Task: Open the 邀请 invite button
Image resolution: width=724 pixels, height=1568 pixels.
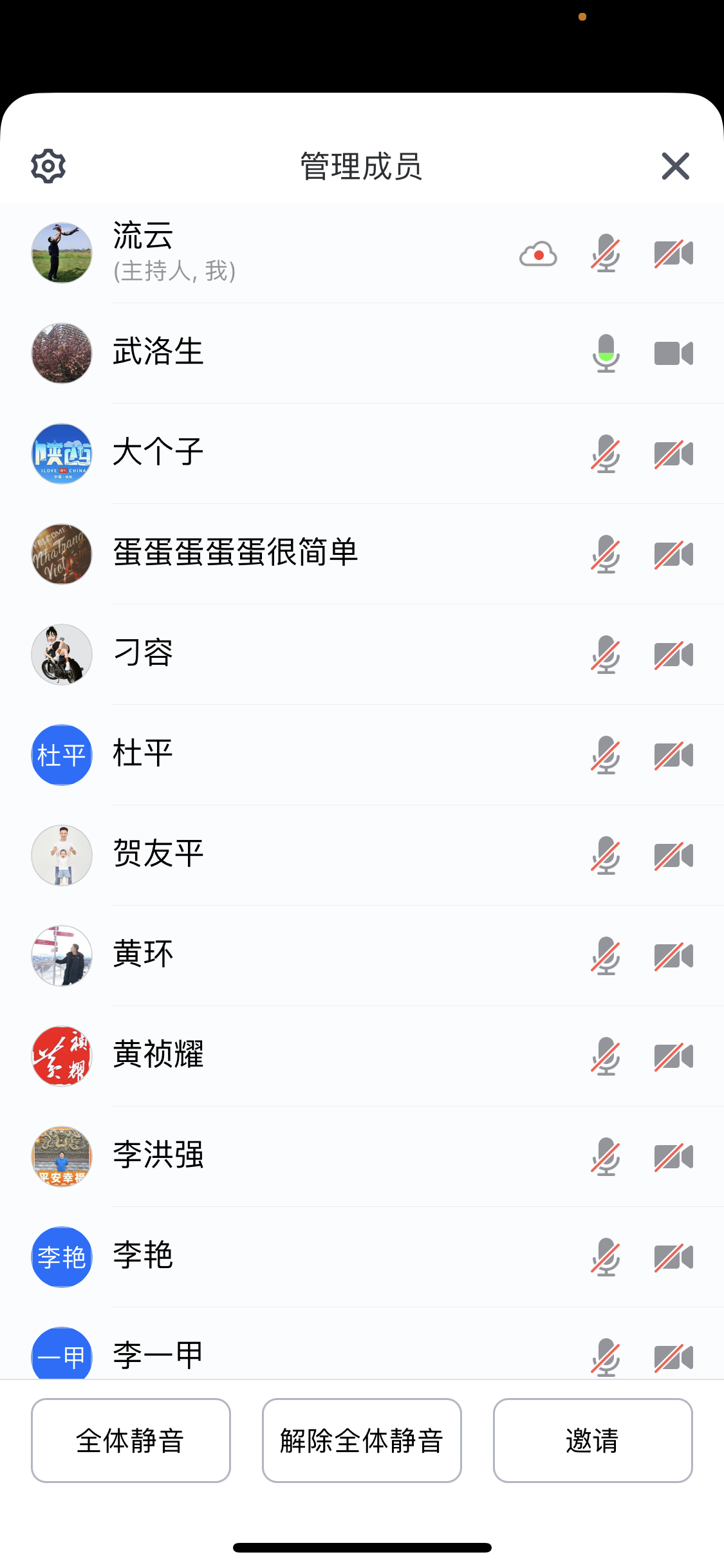Action: pos(593,1440)
